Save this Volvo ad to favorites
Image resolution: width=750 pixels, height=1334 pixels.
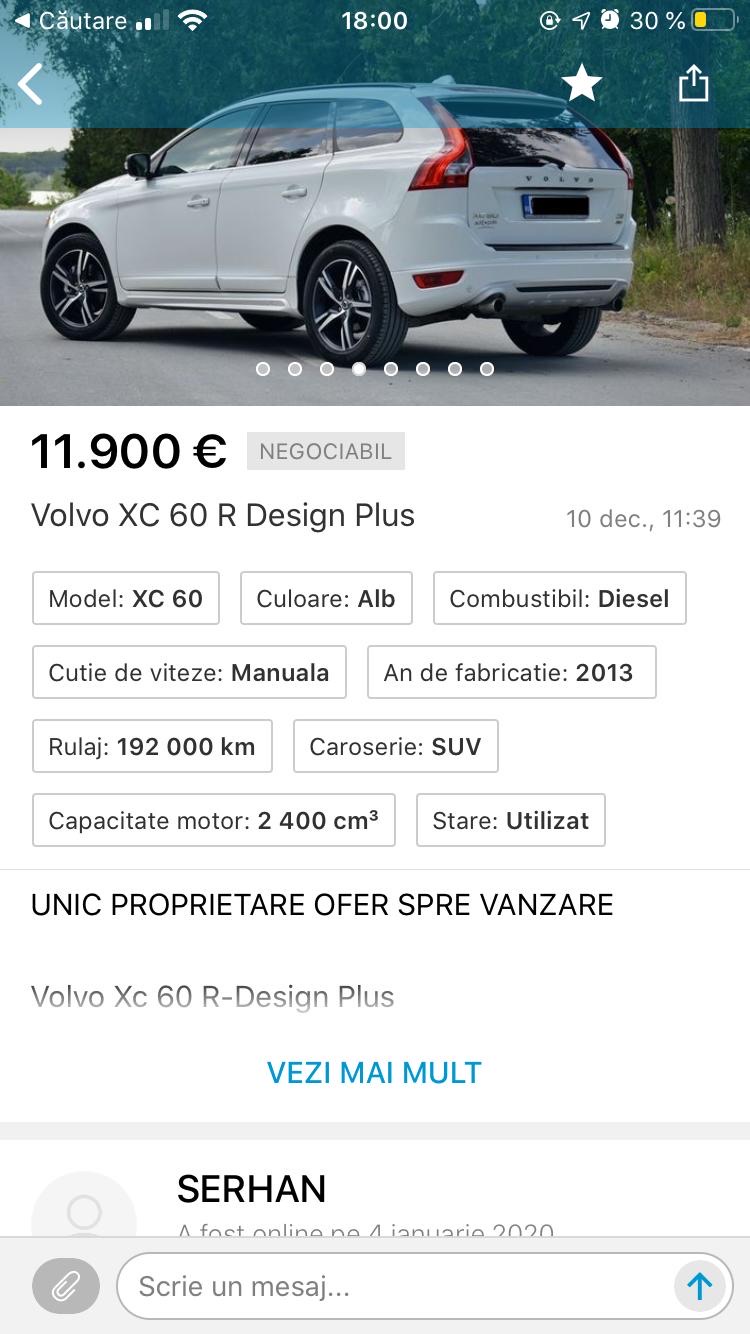point(581,83)
